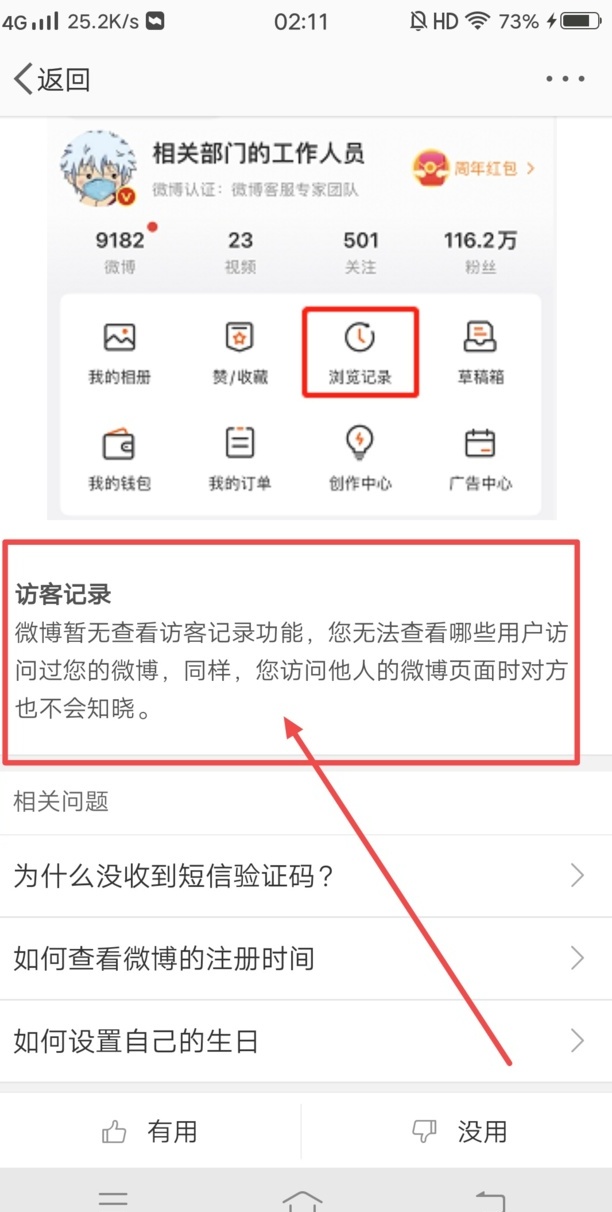Open 如何设置自己的生日 question

[x=300, y=1041]
